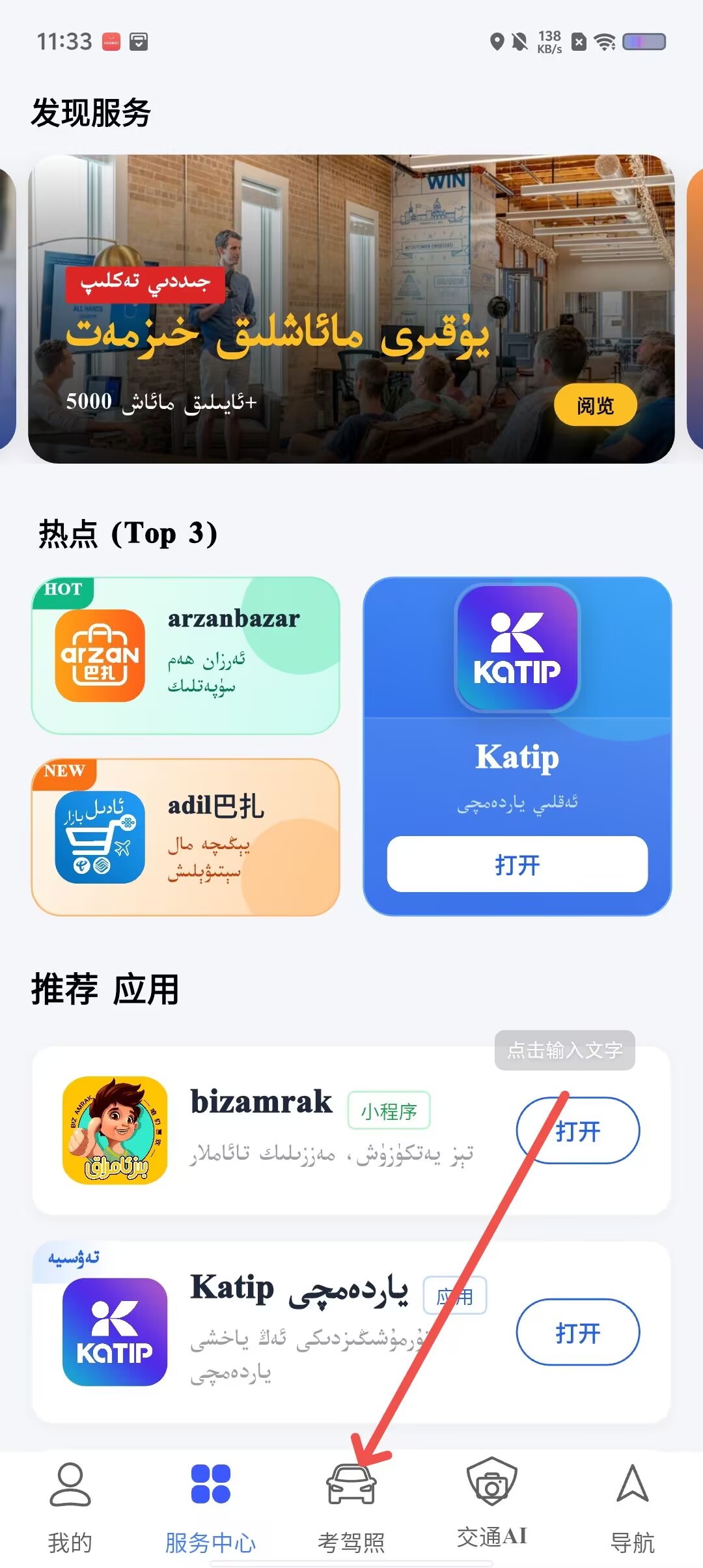Screen dimensions: 703x1568
Task: Tap the 阅览 button on the banner
Action: pyautogui.click(x=595, y=405)
